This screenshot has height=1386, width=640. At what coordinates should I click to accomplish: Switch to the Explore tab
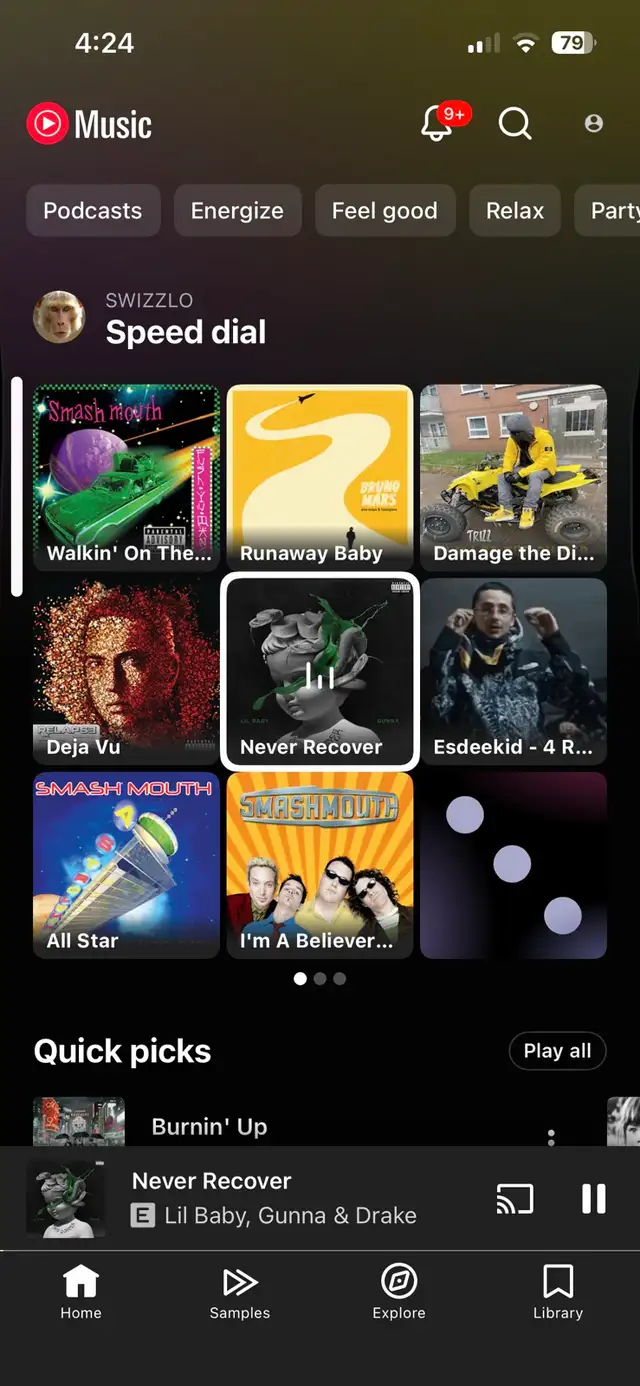(x=399, y=1293)
